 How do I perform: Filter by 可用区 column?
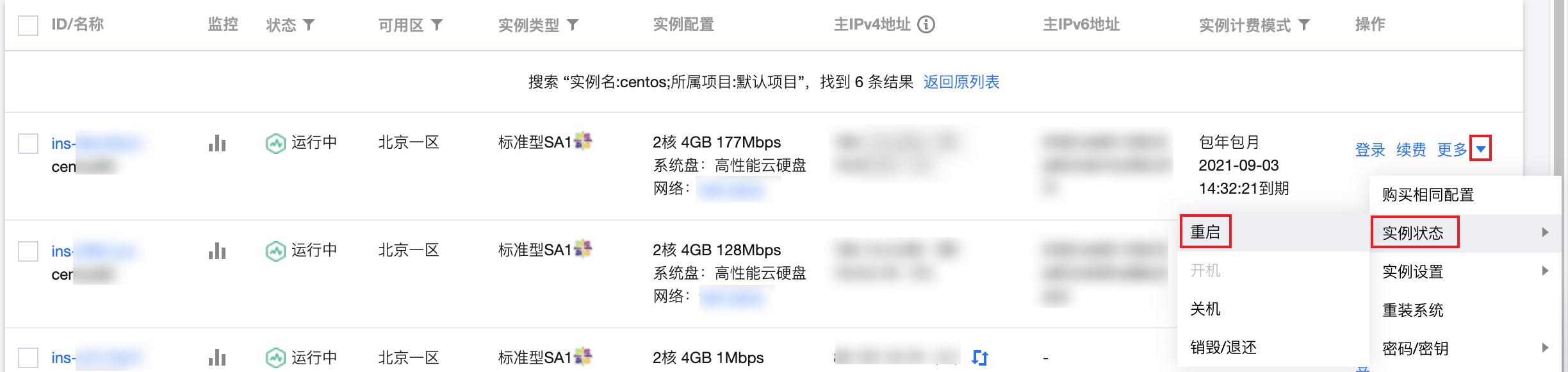click(437, 25)
